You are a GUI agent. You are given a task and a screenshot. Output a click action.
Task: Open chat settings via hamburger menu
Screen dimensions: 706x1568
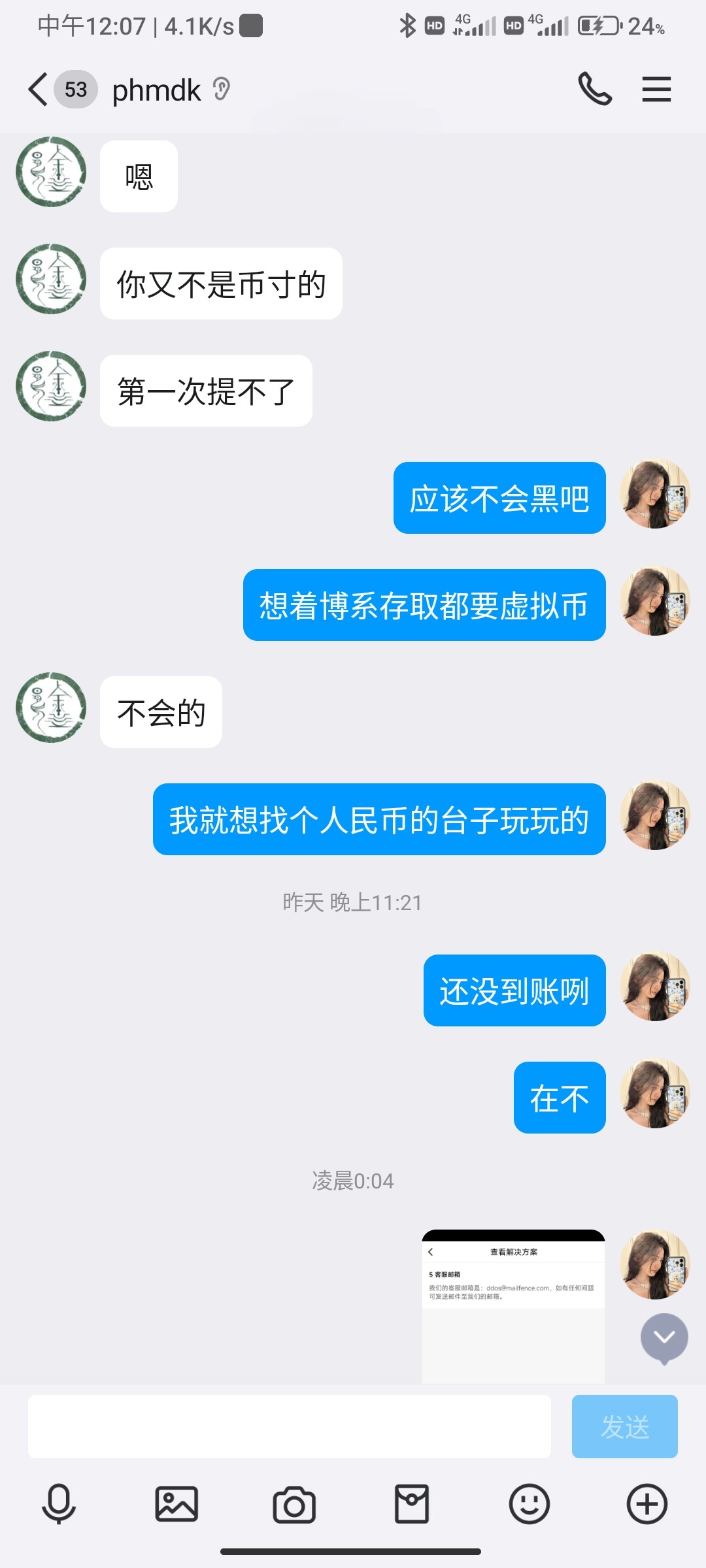656,90
